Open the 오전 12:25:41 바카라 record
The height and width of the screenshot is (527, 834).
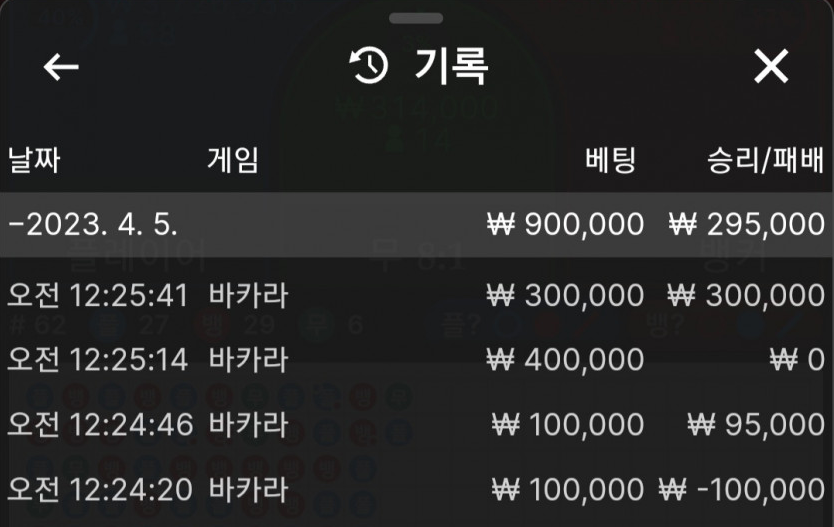416,295
